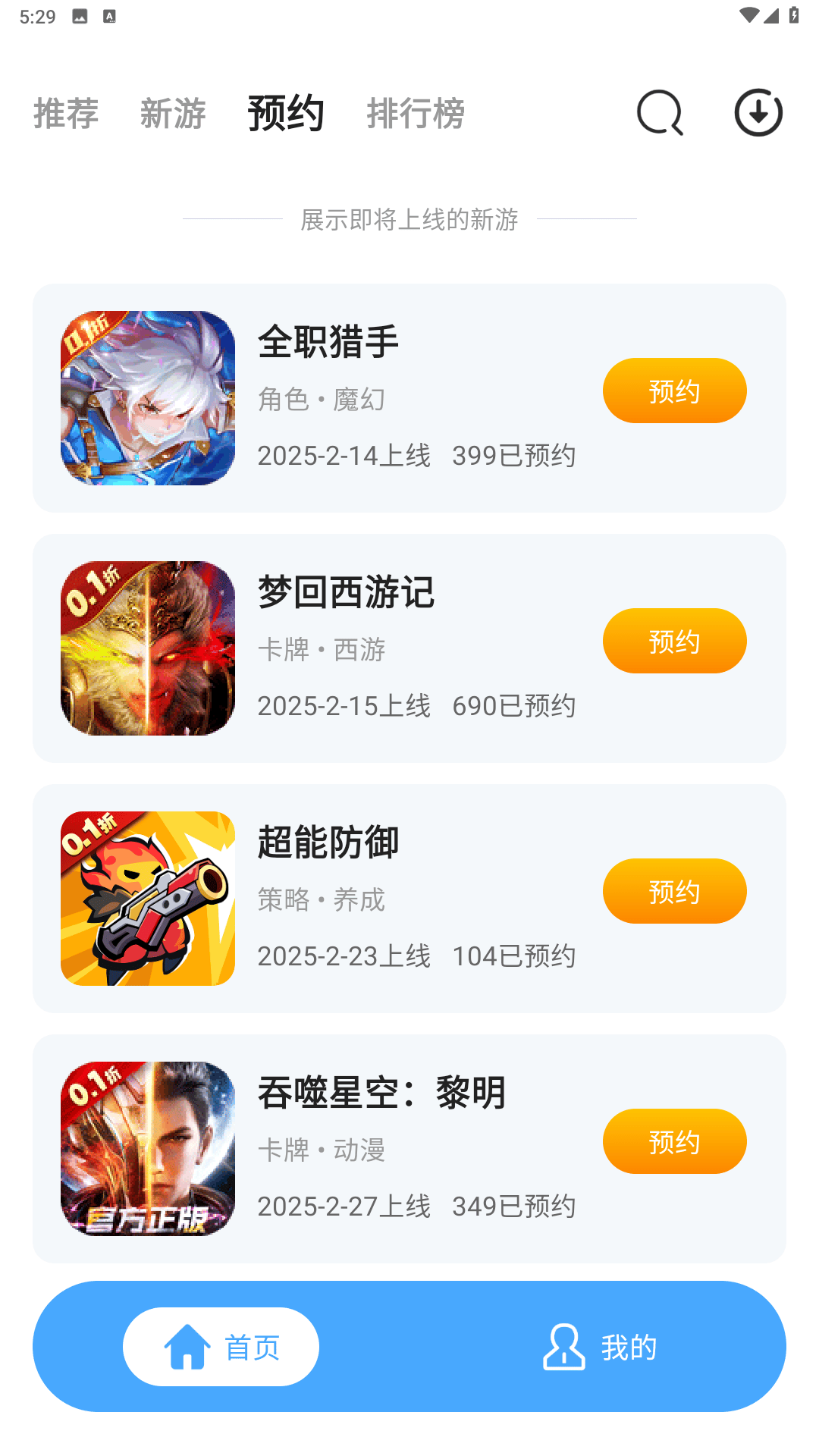Stay on the 预约 tab
Viewport: 819px width, 1456px height.
point(285,114)
